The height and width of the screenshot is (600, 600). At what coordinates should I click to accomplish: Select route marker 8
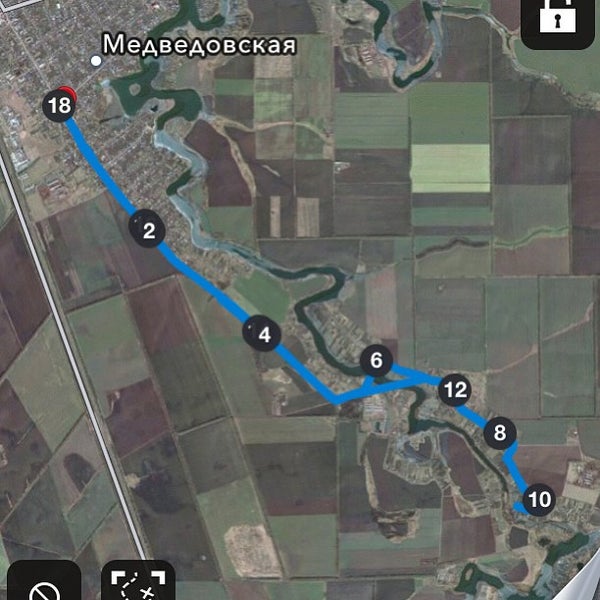click(x=500, y=433)
